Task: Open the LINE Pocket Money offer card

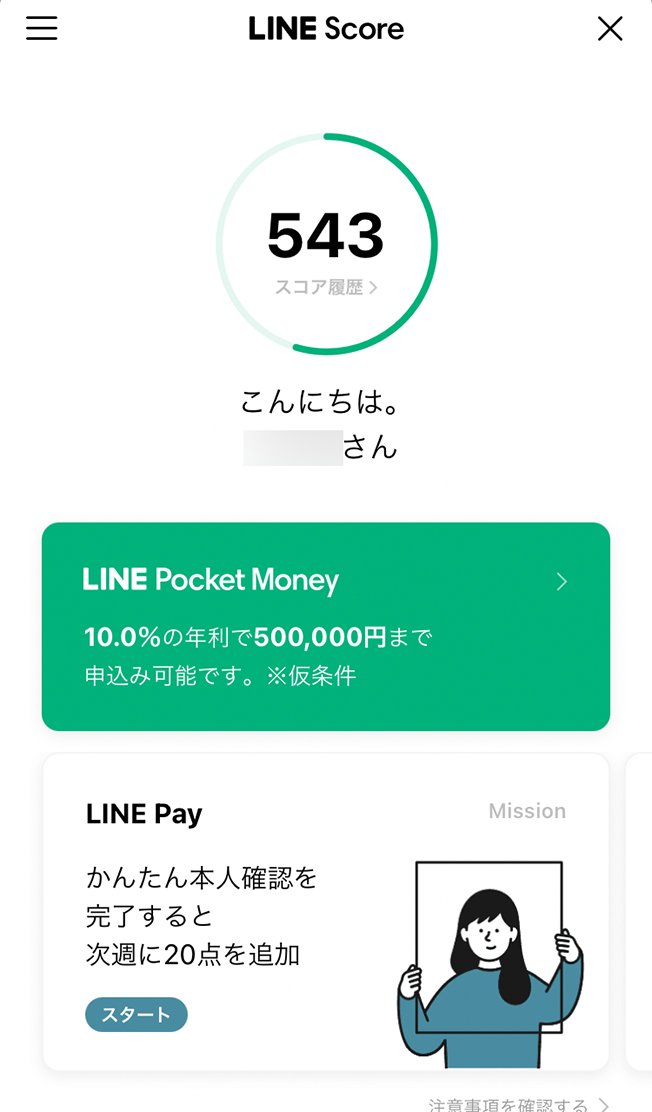Action: pos(326,626)
